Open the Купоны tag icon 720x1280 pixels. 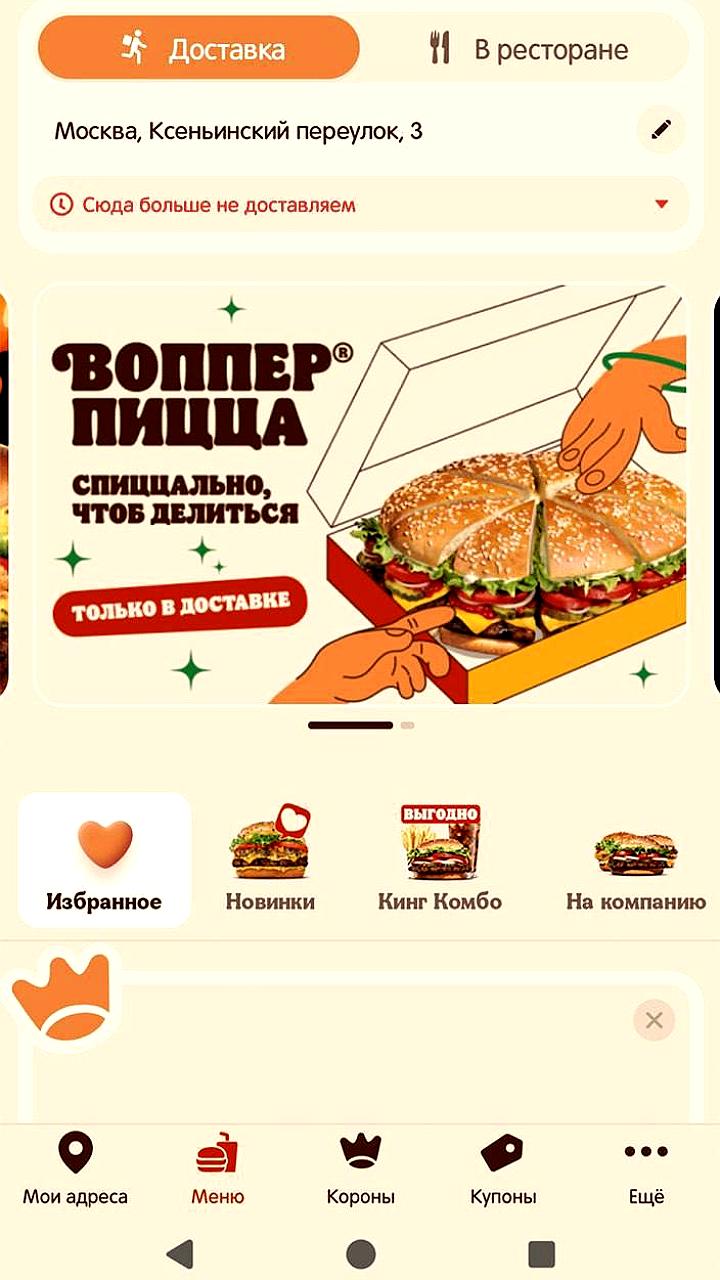point(503,1151)
